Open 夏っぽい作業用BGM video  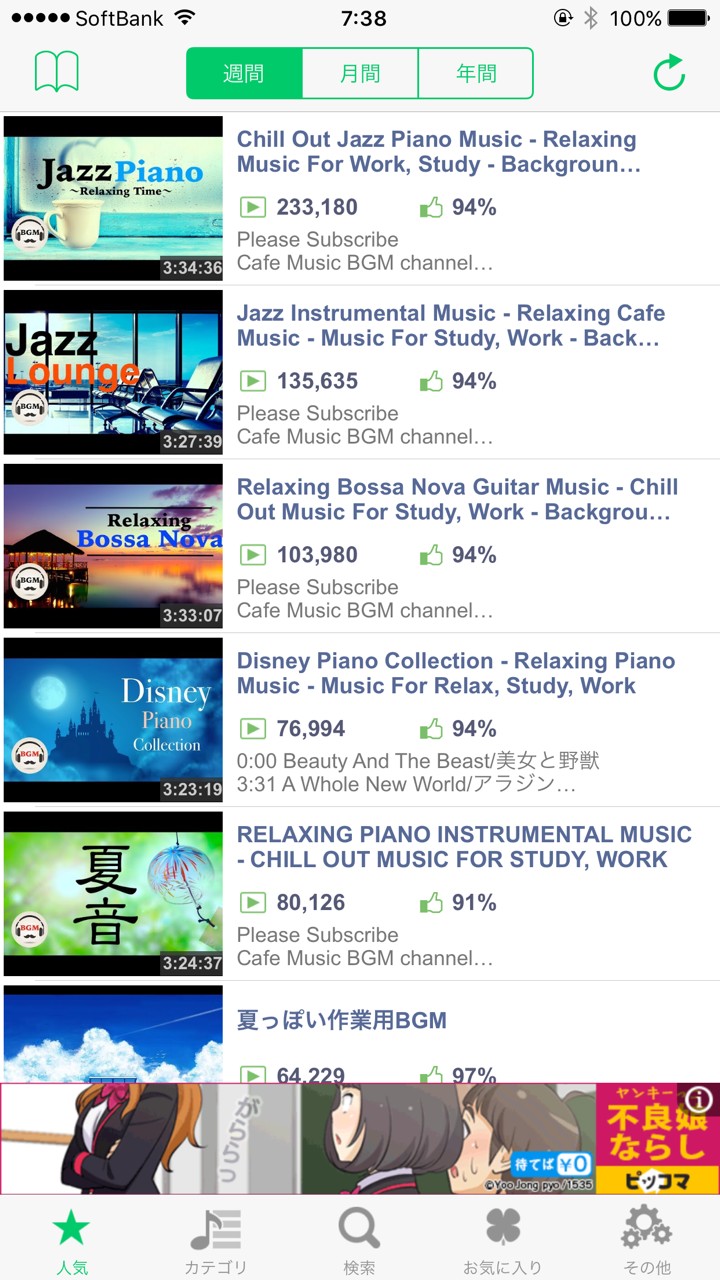[x=360, y=1033]
